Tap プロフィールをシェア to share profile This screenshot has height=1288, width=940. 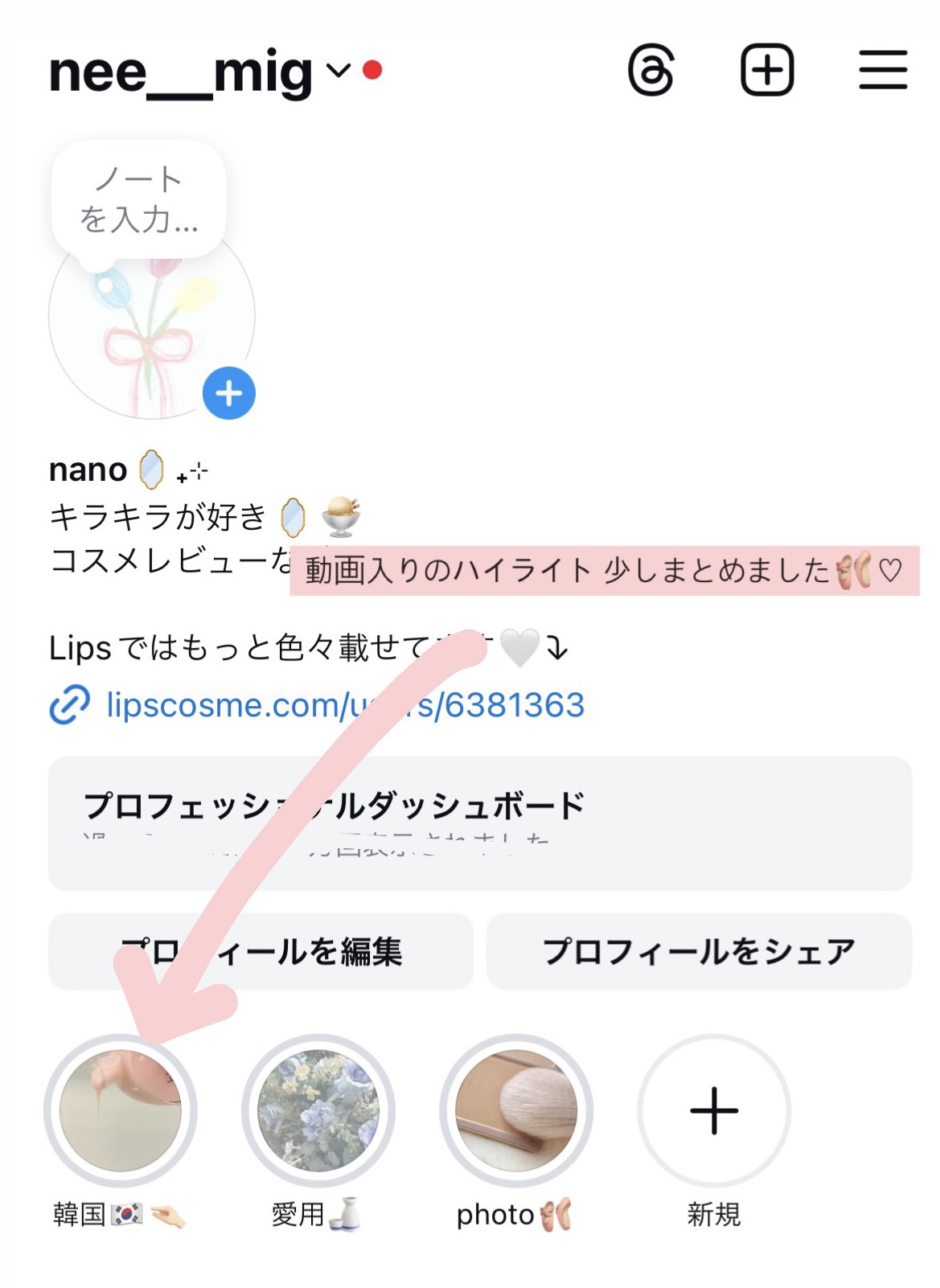(699, 951)
